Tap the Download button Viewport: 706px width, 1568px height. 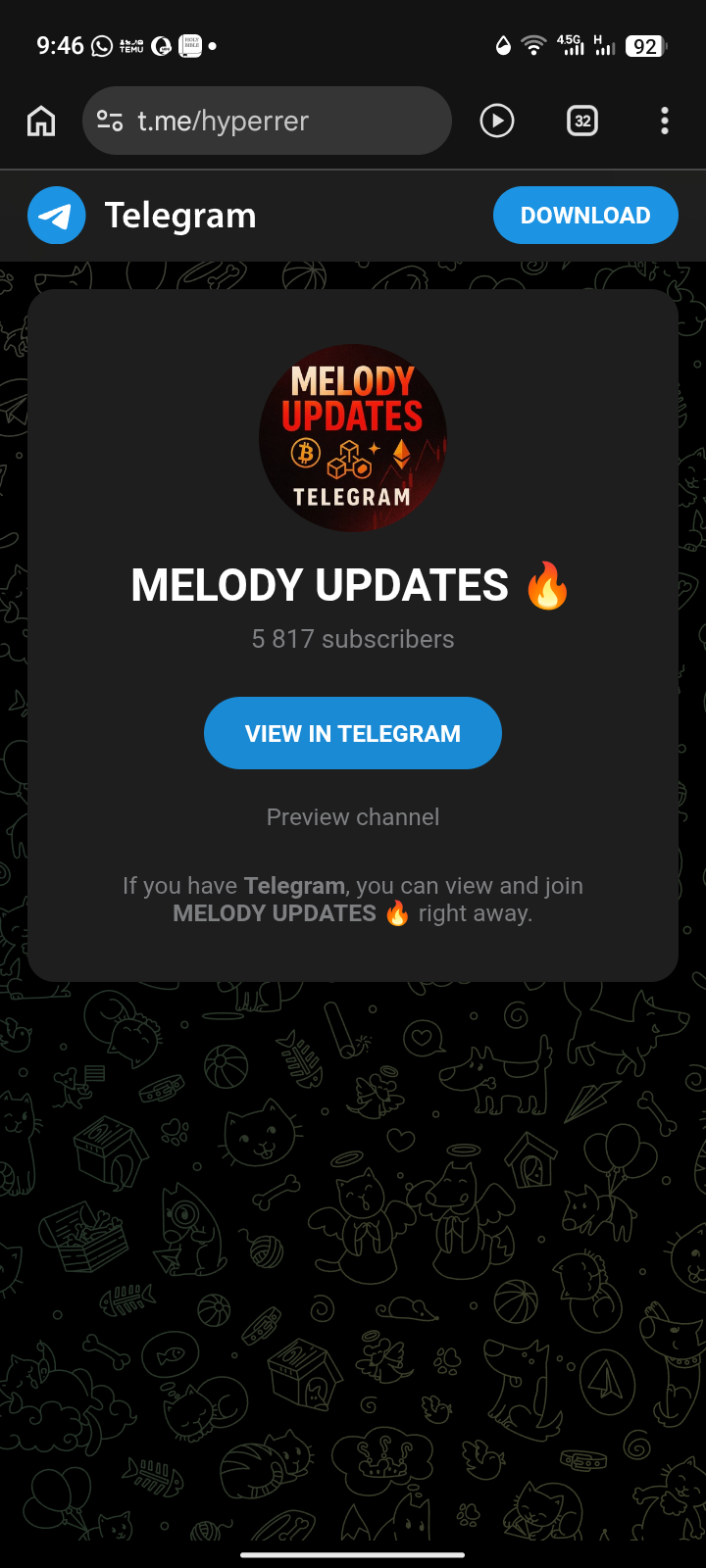point(585,216)
